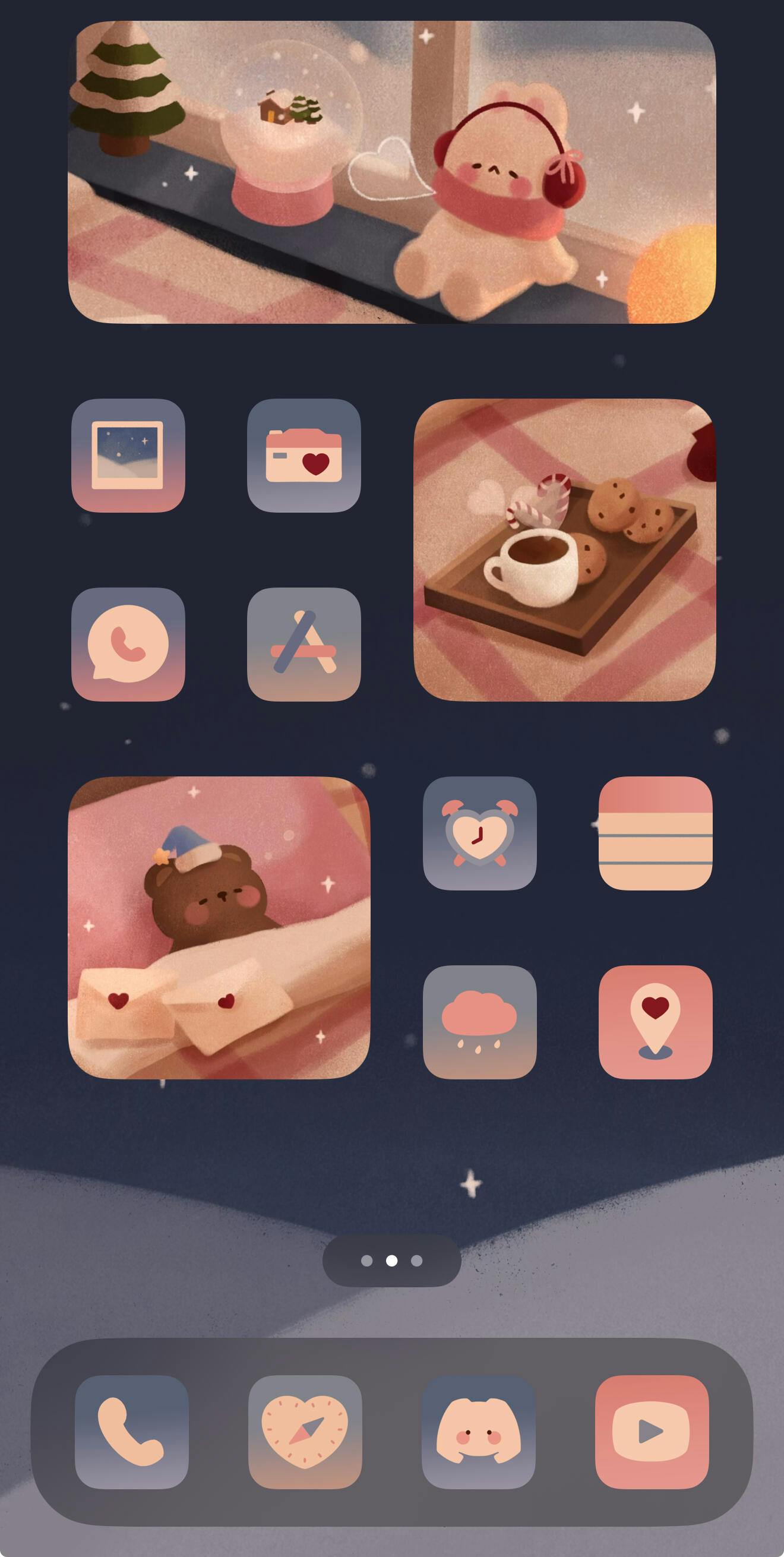Open the App Store icon
The width and height of the screenshot is (784, 1557).
[x=304, y=645]
